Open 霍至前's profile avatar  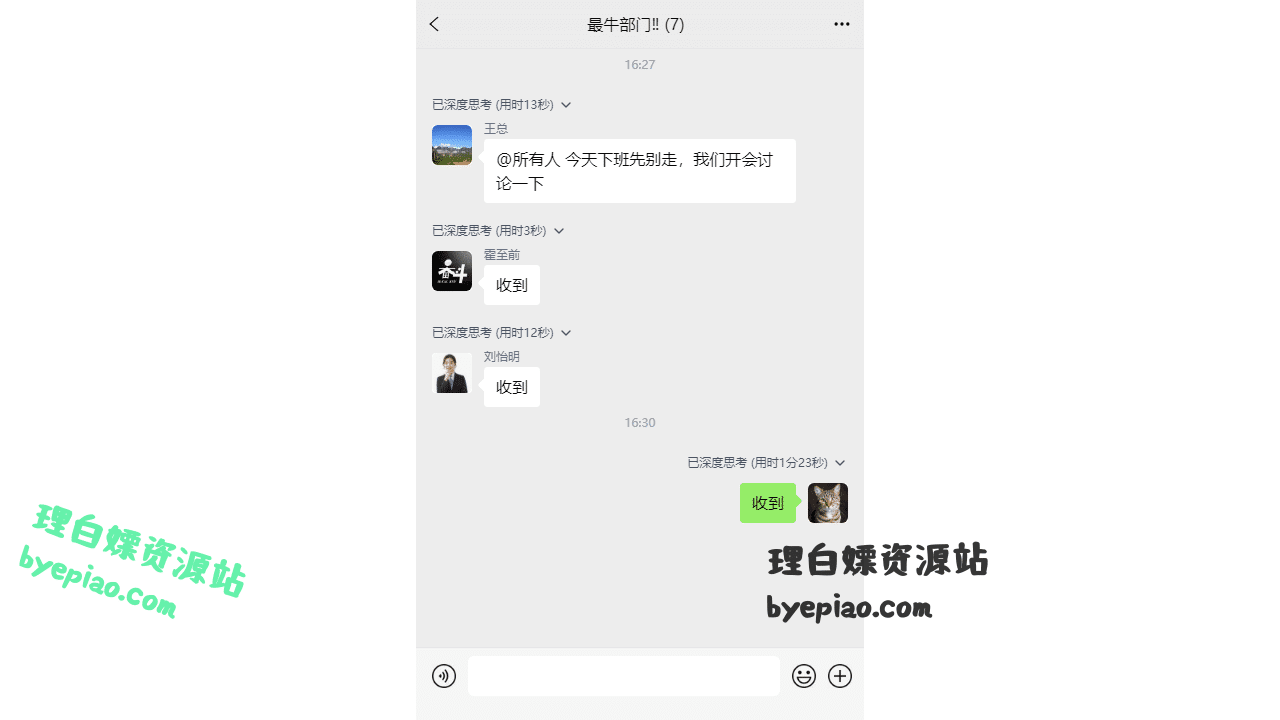point(452,271)
